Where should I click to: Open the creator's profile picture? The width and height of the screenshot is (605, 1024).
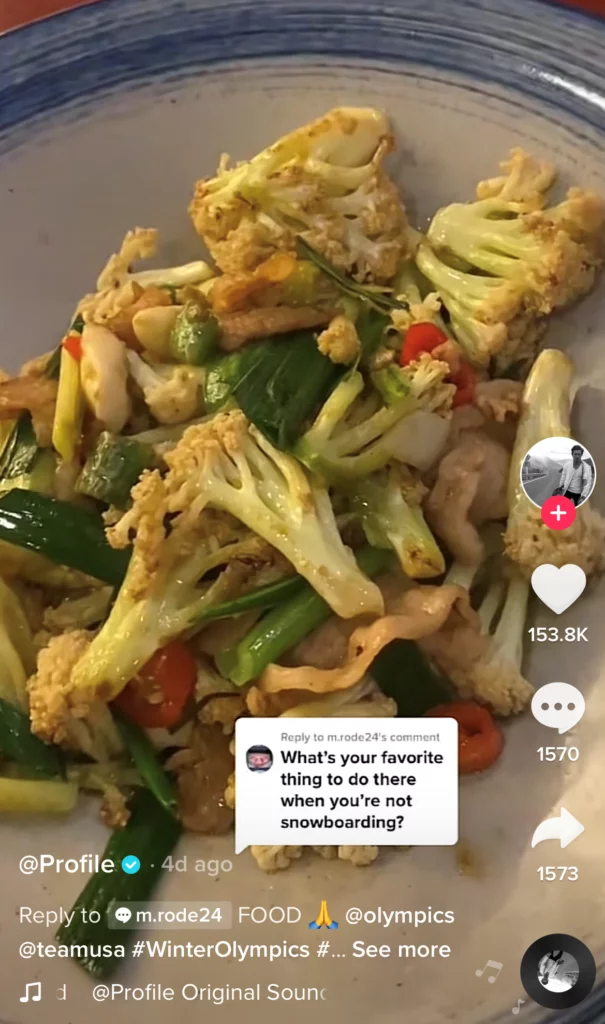point(558,470)
